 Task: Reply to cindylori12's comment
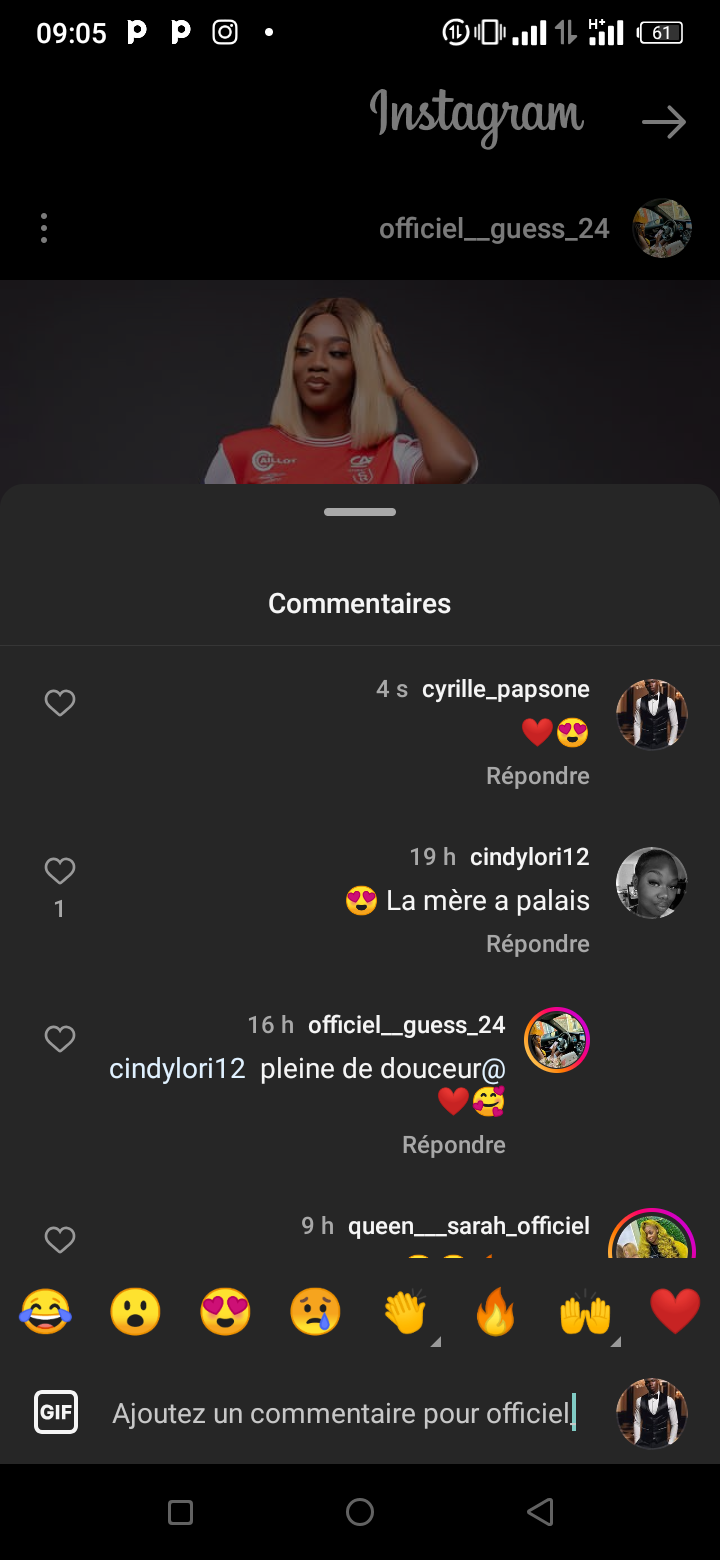(x=537, y=944)
